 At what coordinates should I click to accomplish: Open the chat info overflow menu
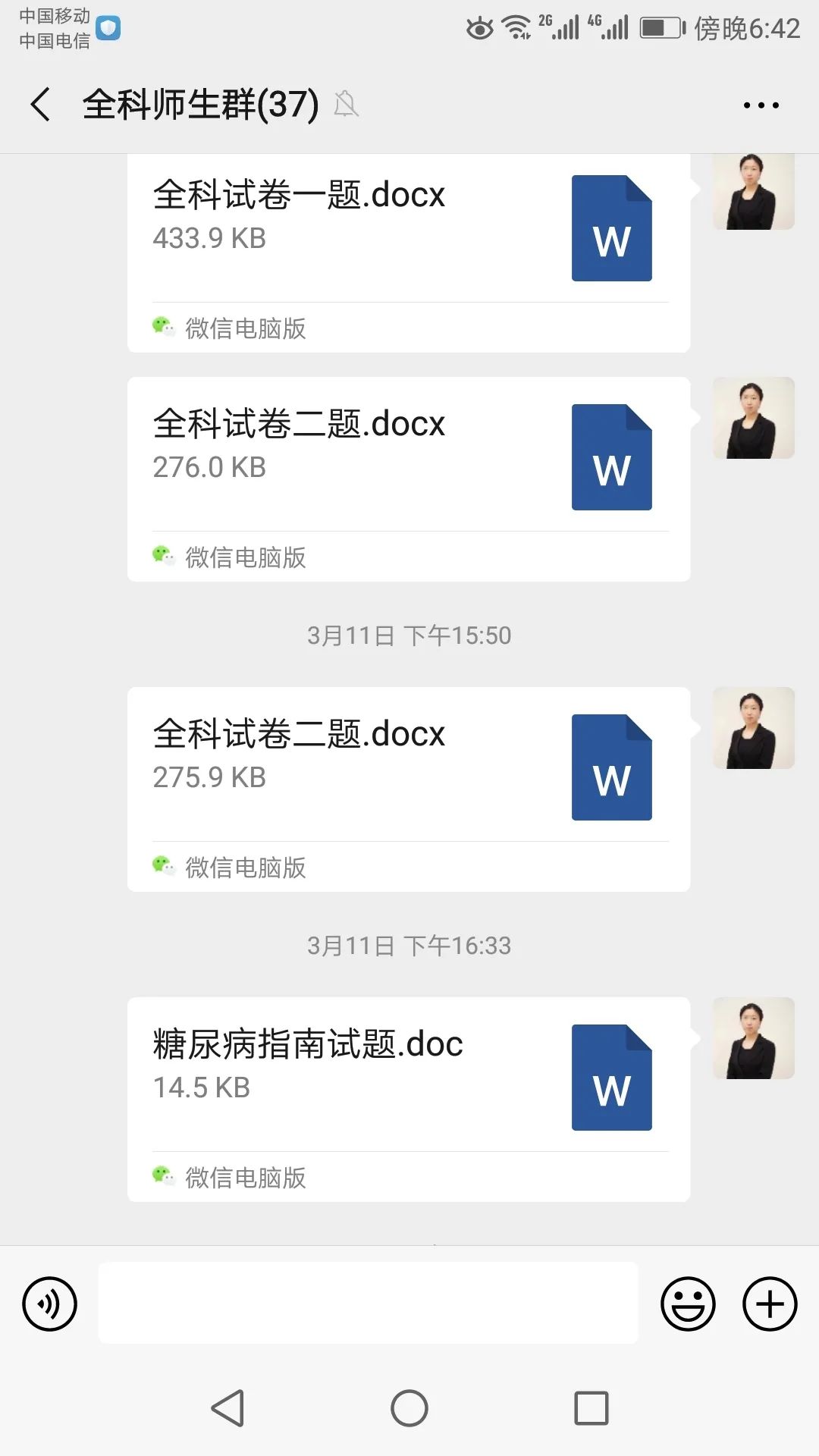(x=761, y=105)
